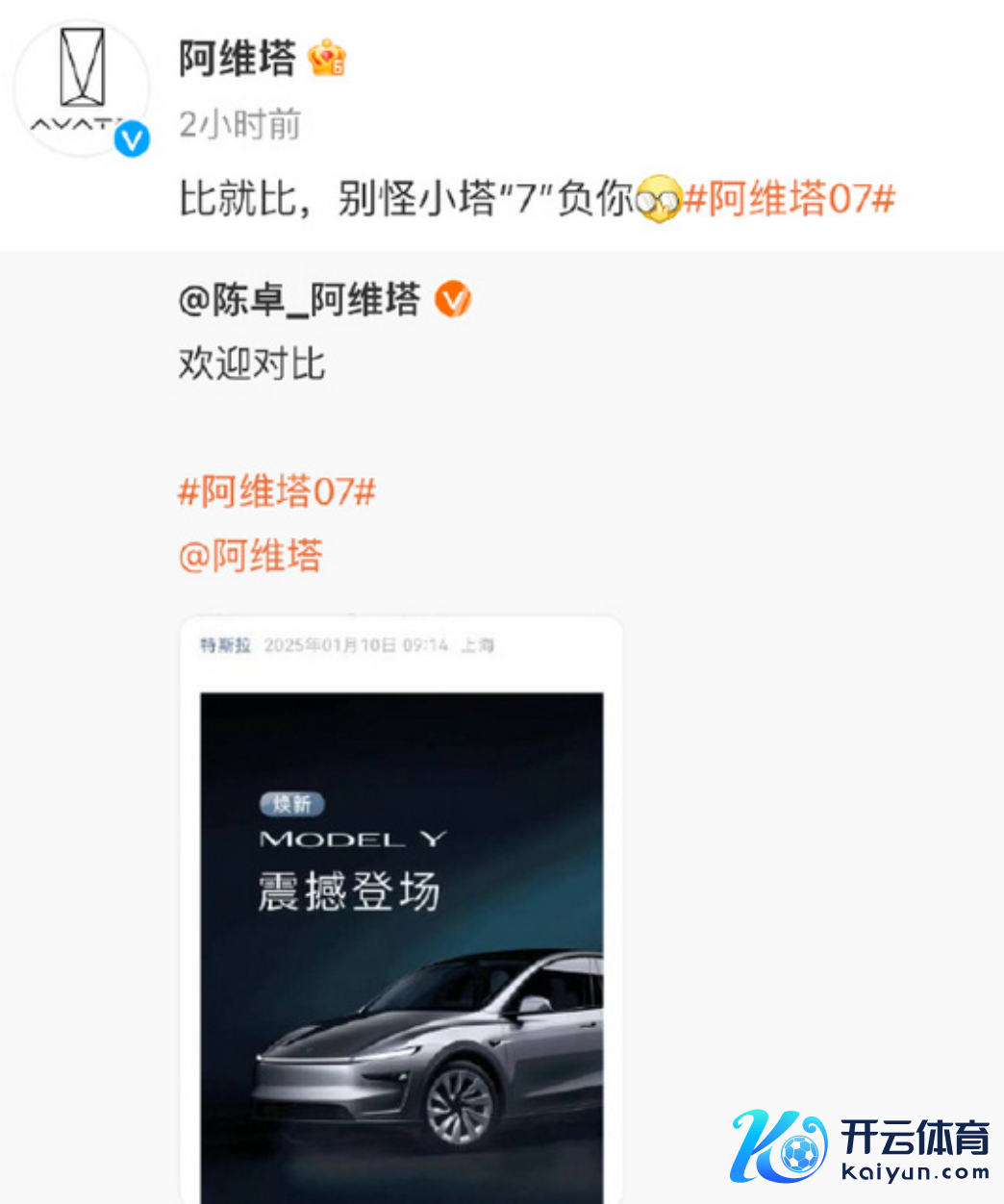Image resolution: width=1004 pixels, height=1204 pixels.
Task: Tap the @阿维塔 mention
Action: pos(251,556)
